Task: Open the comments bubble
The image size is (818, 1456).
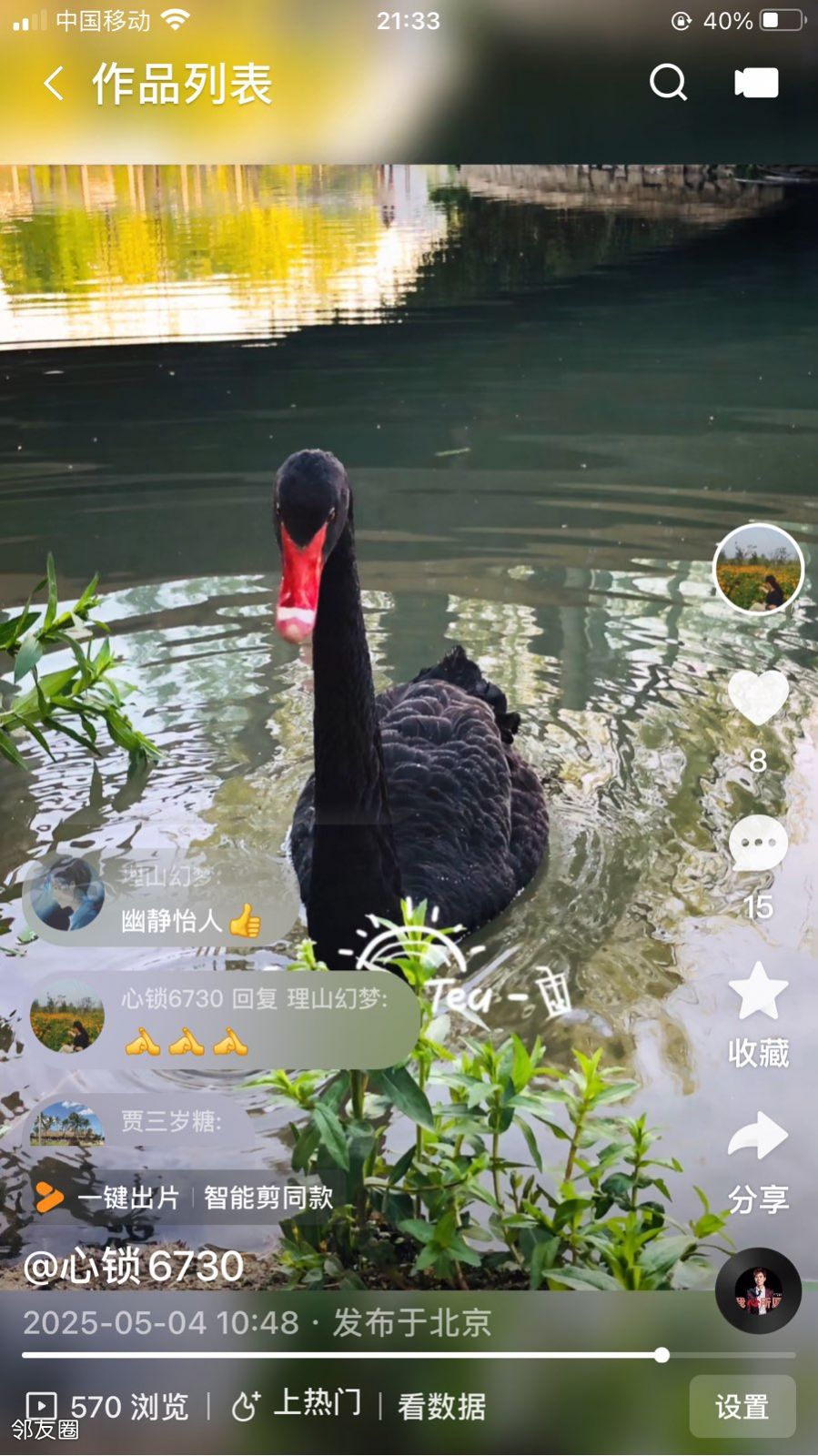Action: (x=758, y=844)
